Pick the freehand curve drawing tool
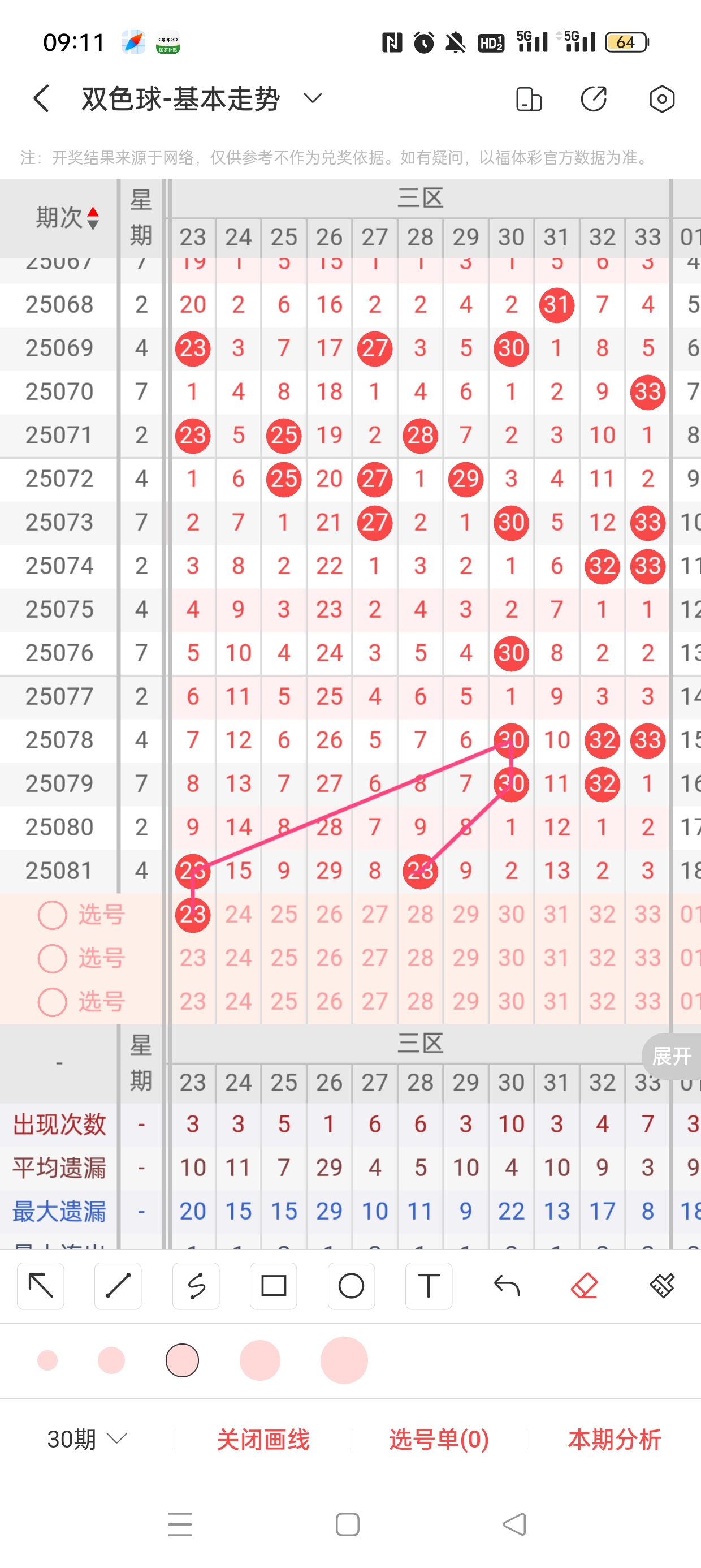 (x=196, y=1286)
